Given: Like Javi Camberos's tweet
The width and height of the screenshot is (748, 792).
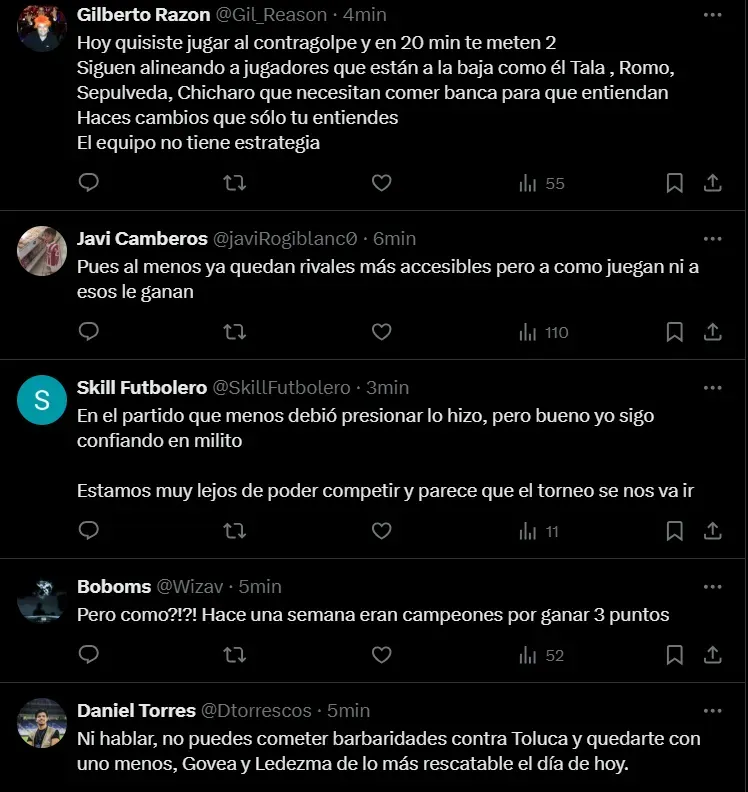Looking at the screenshot, I should [x=381, y=332].
